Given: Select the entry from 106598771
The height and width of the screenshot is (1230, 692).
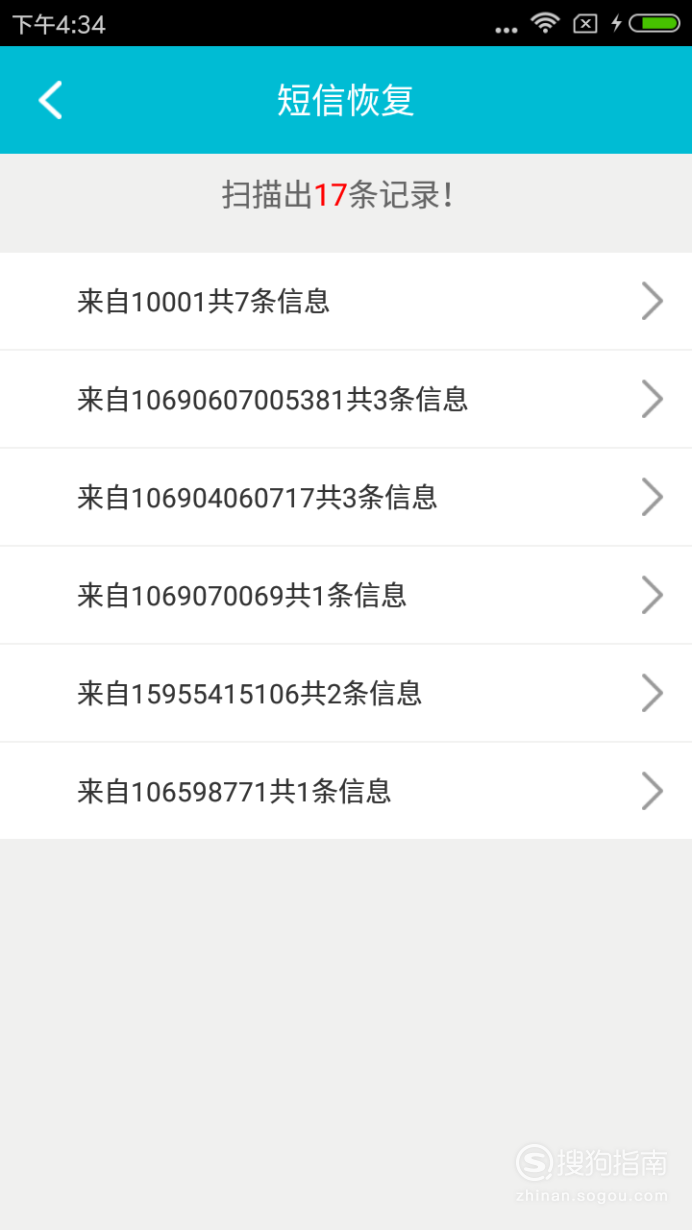Looking at the screenshot, I should [345, 791].
